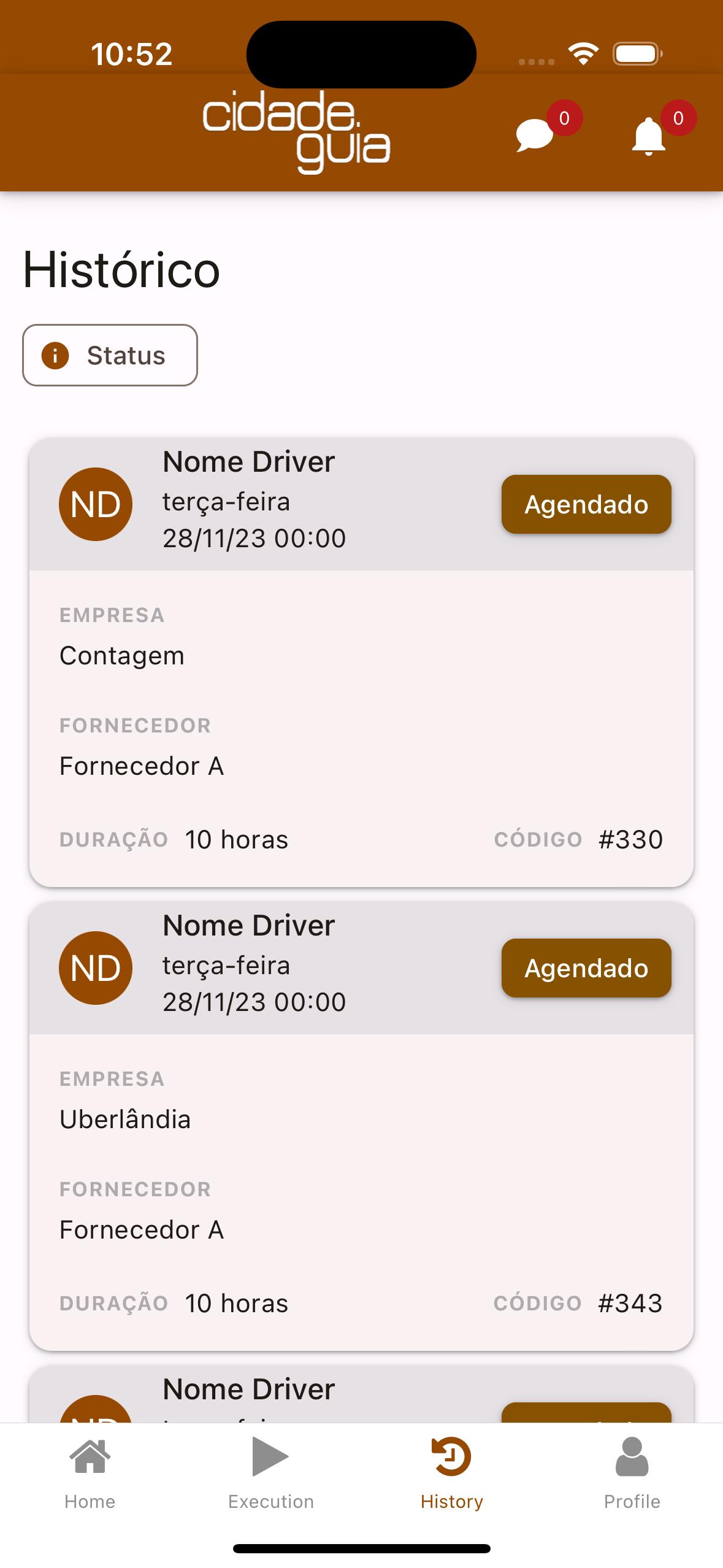Open the Profile tab
Screen dimensions: 723x1568
point(632,1474)
